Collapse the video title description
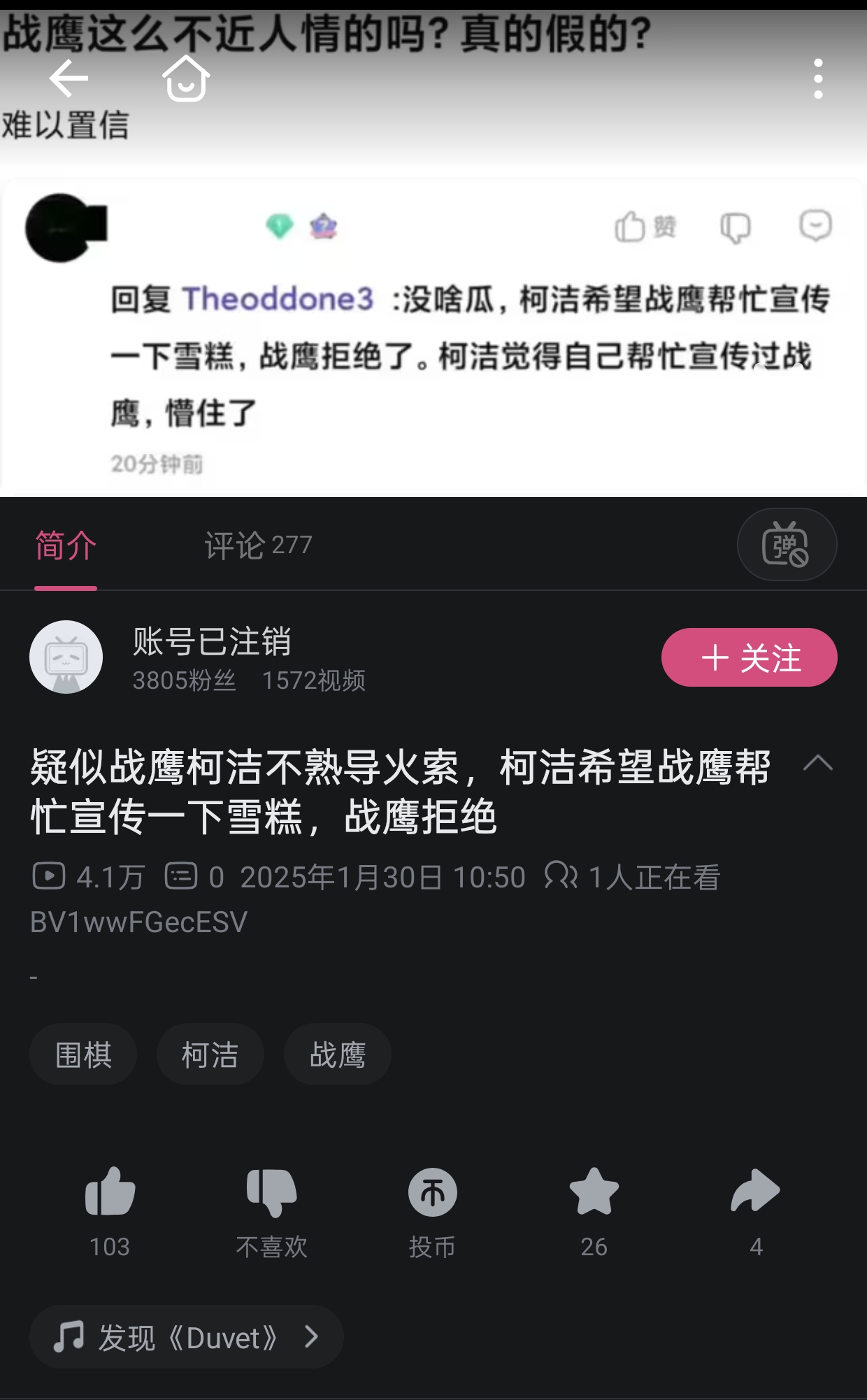867x1400 pixels. point(817,764)
